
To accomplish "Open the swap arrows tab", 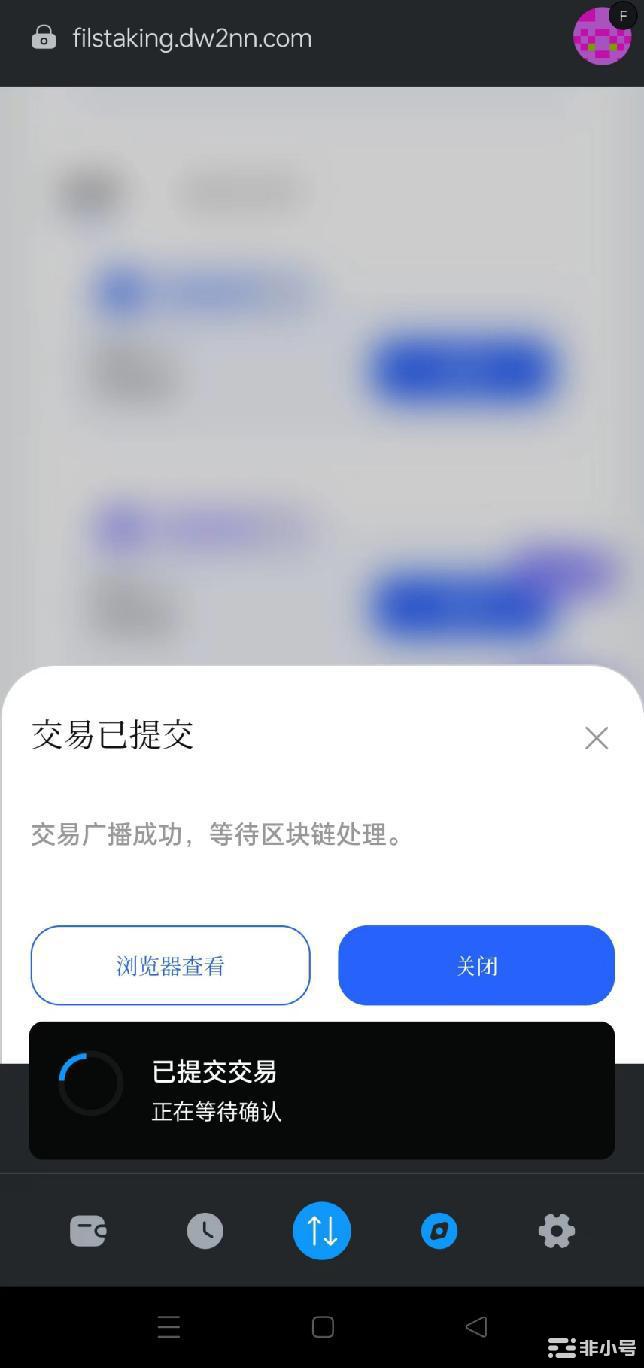I will [x=322, y=1230].
